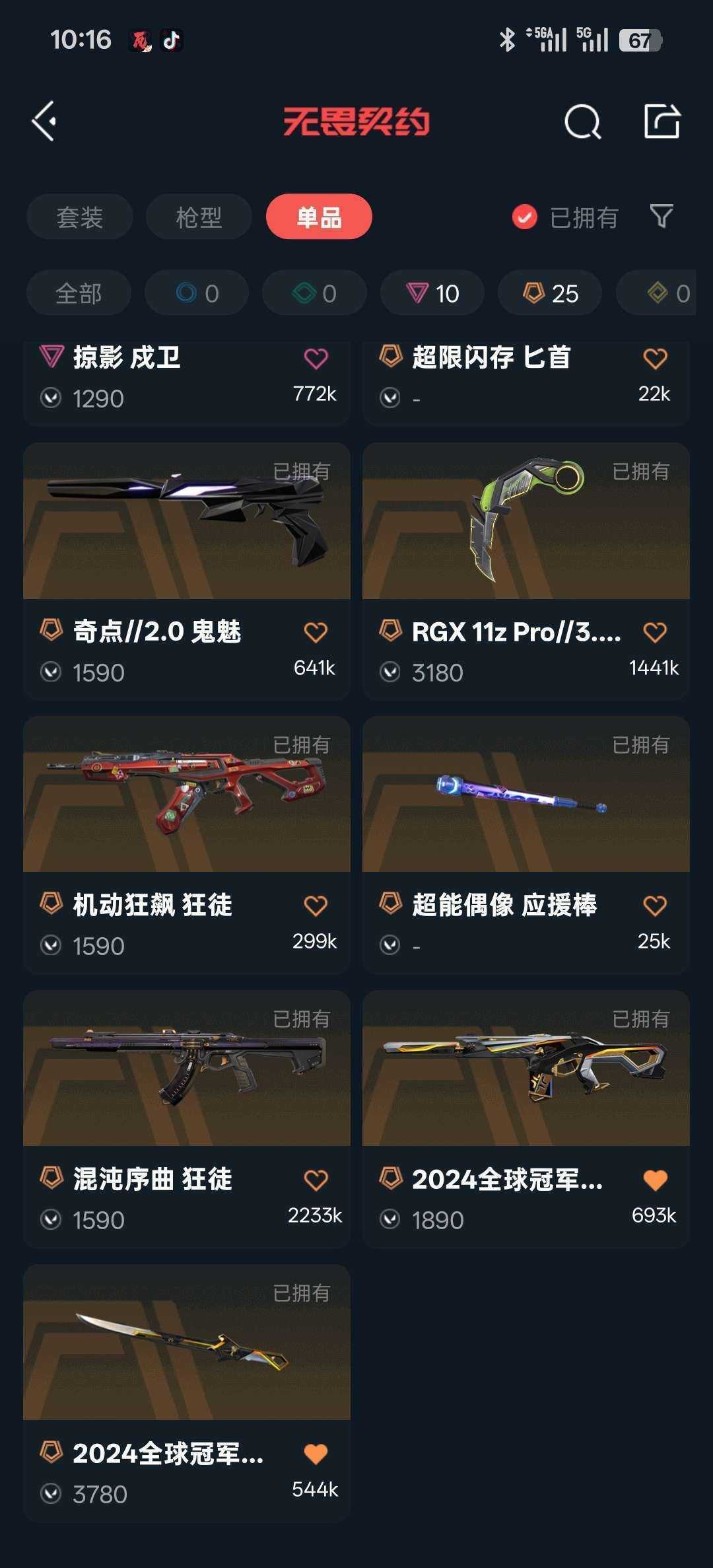
Task: Filter by the pink tier chip showing 10
Action: pos(432,293)
